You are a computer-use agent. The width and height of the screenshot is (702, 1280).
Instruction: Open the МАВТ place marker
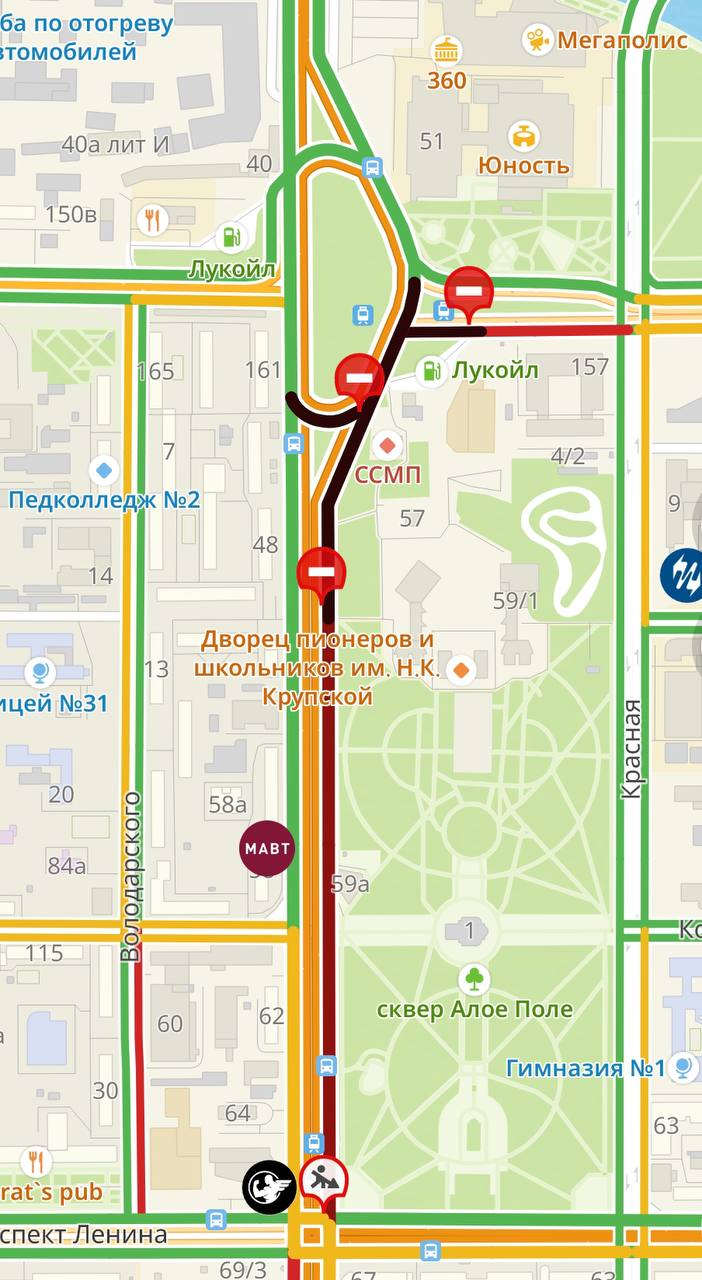tap(267, 848)
